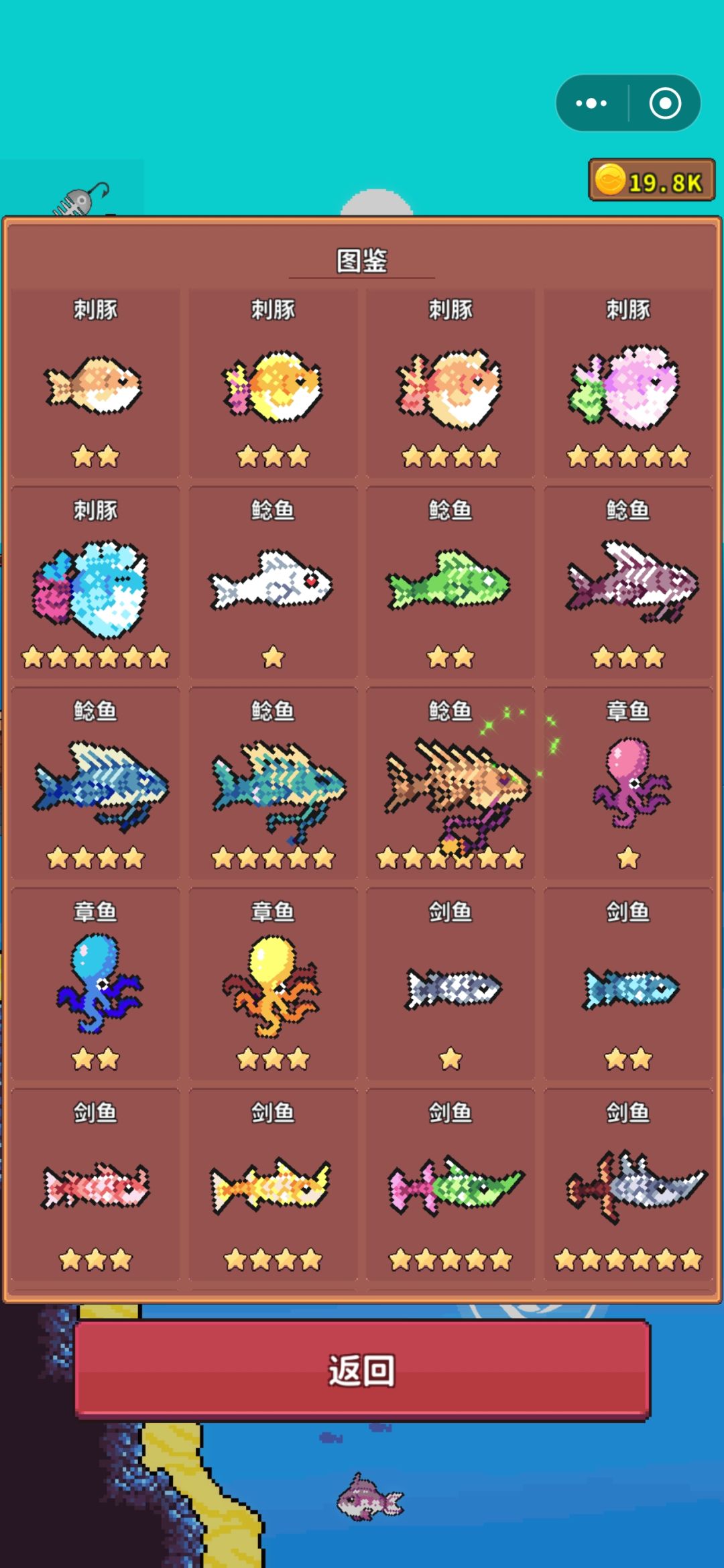Open the two-star 刺豚 entry

95,385
